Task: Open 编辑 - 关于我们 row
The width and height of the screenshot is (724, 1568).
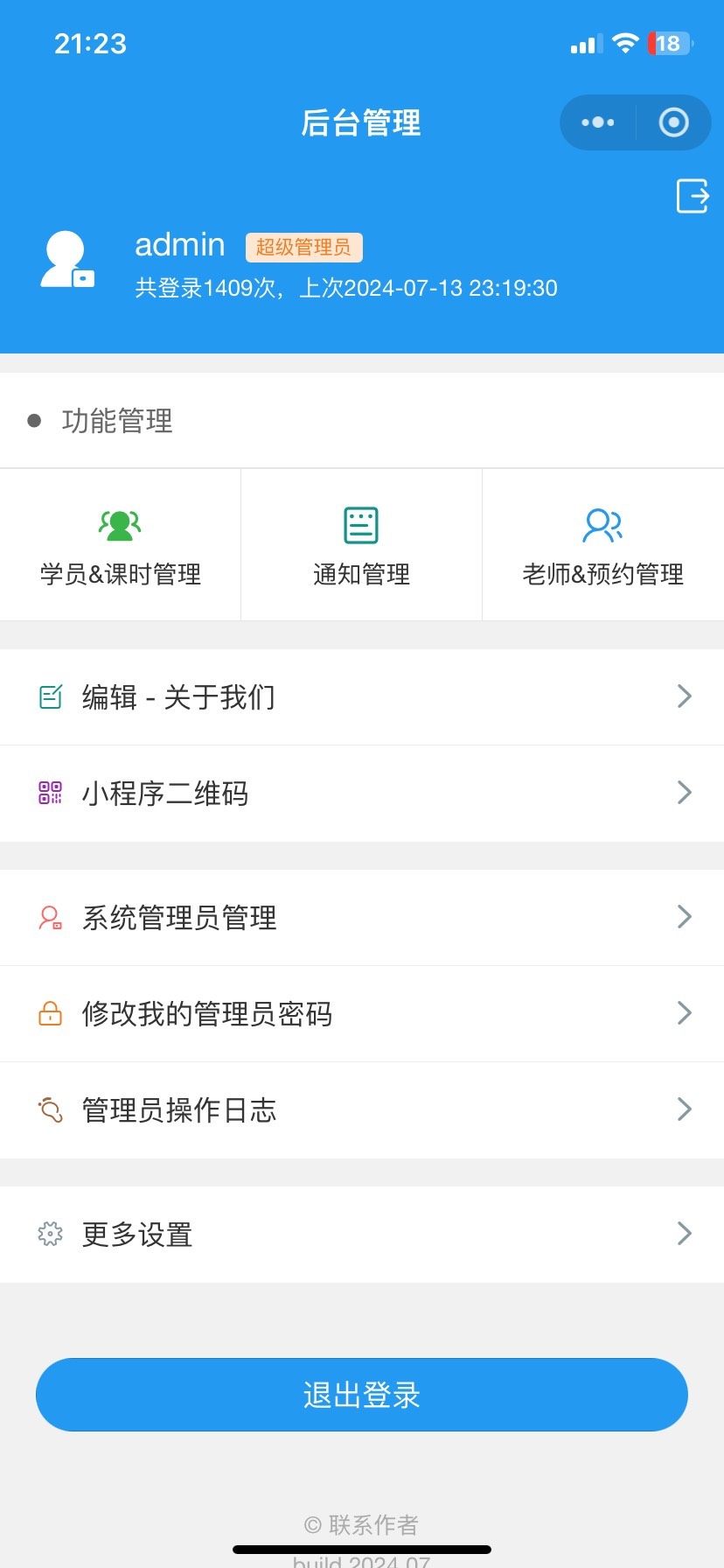Action: coord(362,697)
